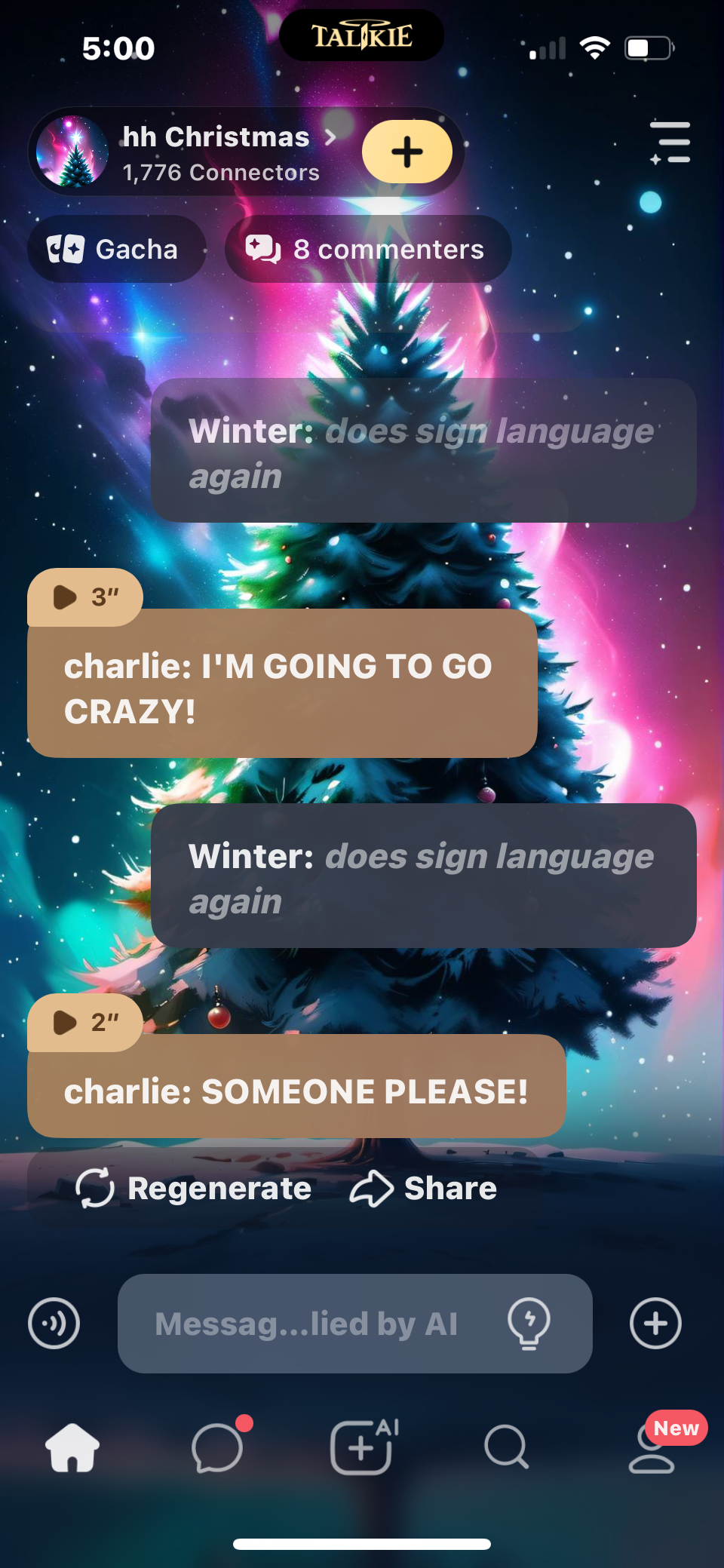Open the AI create tab
724x1568 pixels.
[x=362, y=1447]
